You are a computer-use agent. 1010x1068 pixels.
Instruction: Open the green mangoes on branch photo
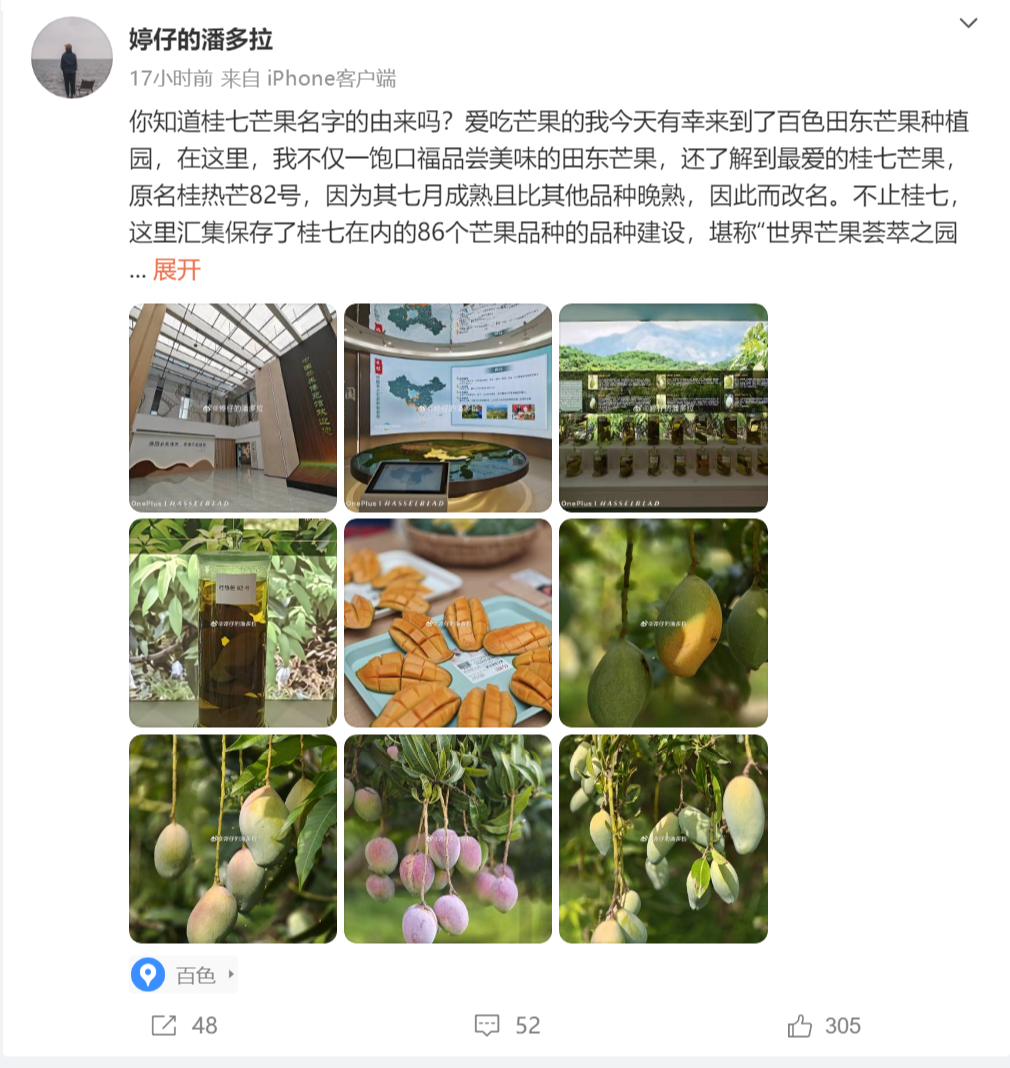tap(233, 839)
